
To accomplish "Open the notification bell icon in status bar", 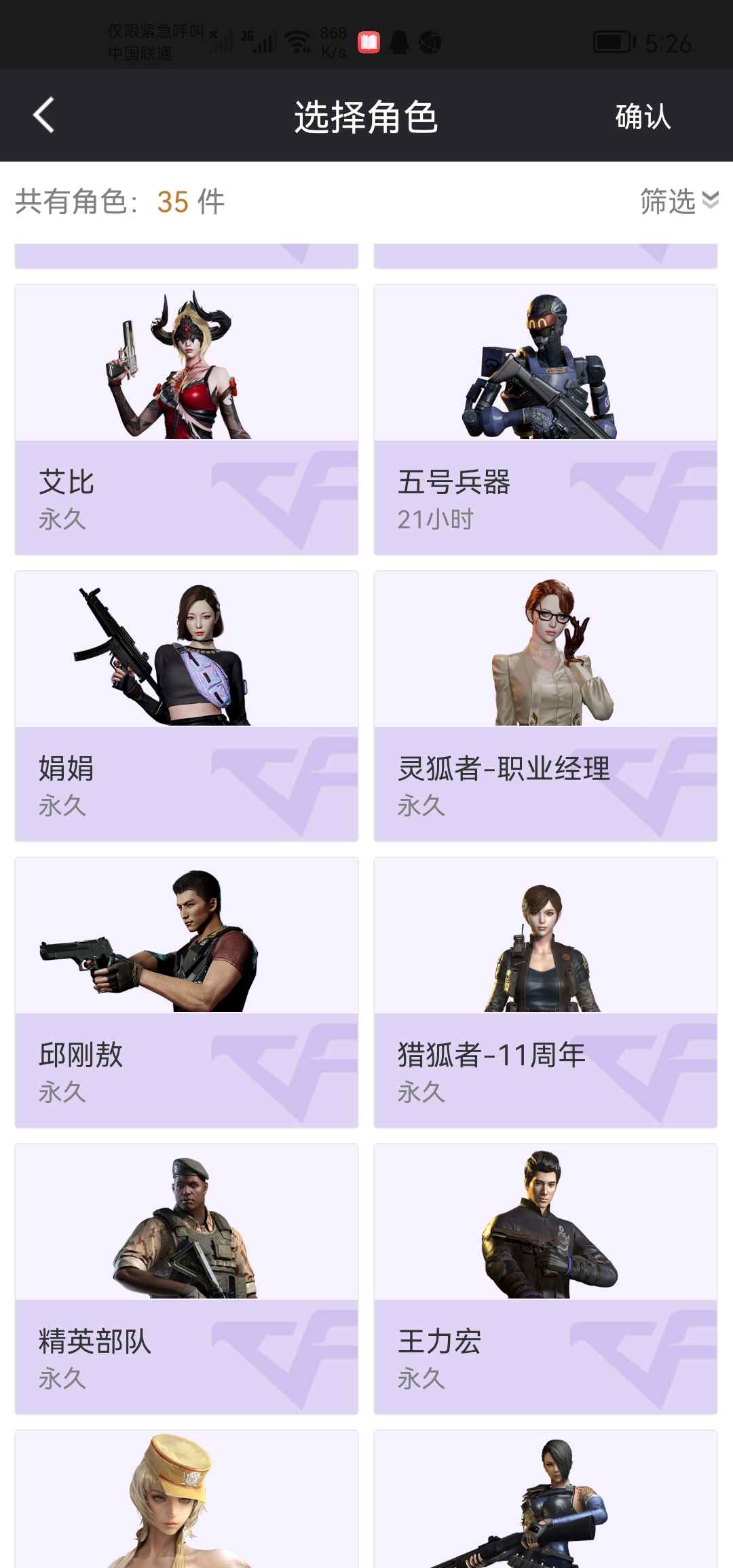I will (x=398, y=42).
